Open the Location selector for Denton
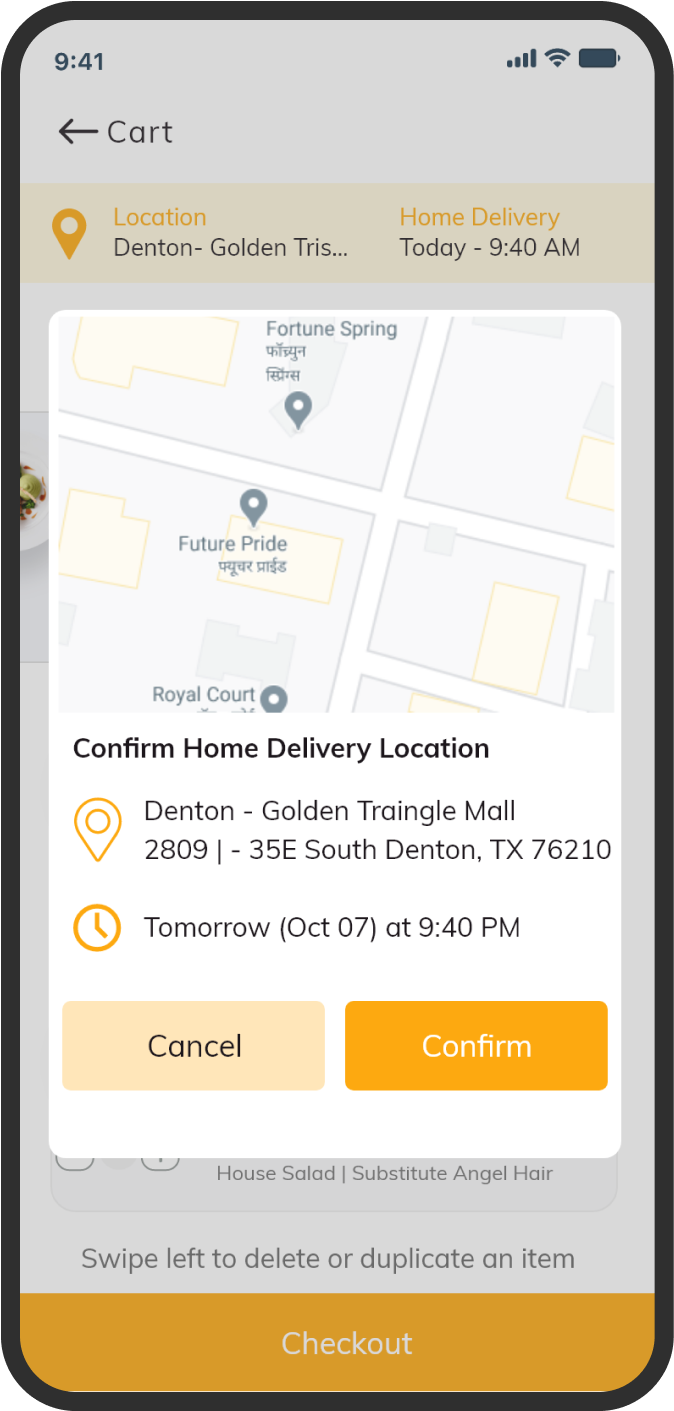674x1411 pixels. [x=200, y=233]
